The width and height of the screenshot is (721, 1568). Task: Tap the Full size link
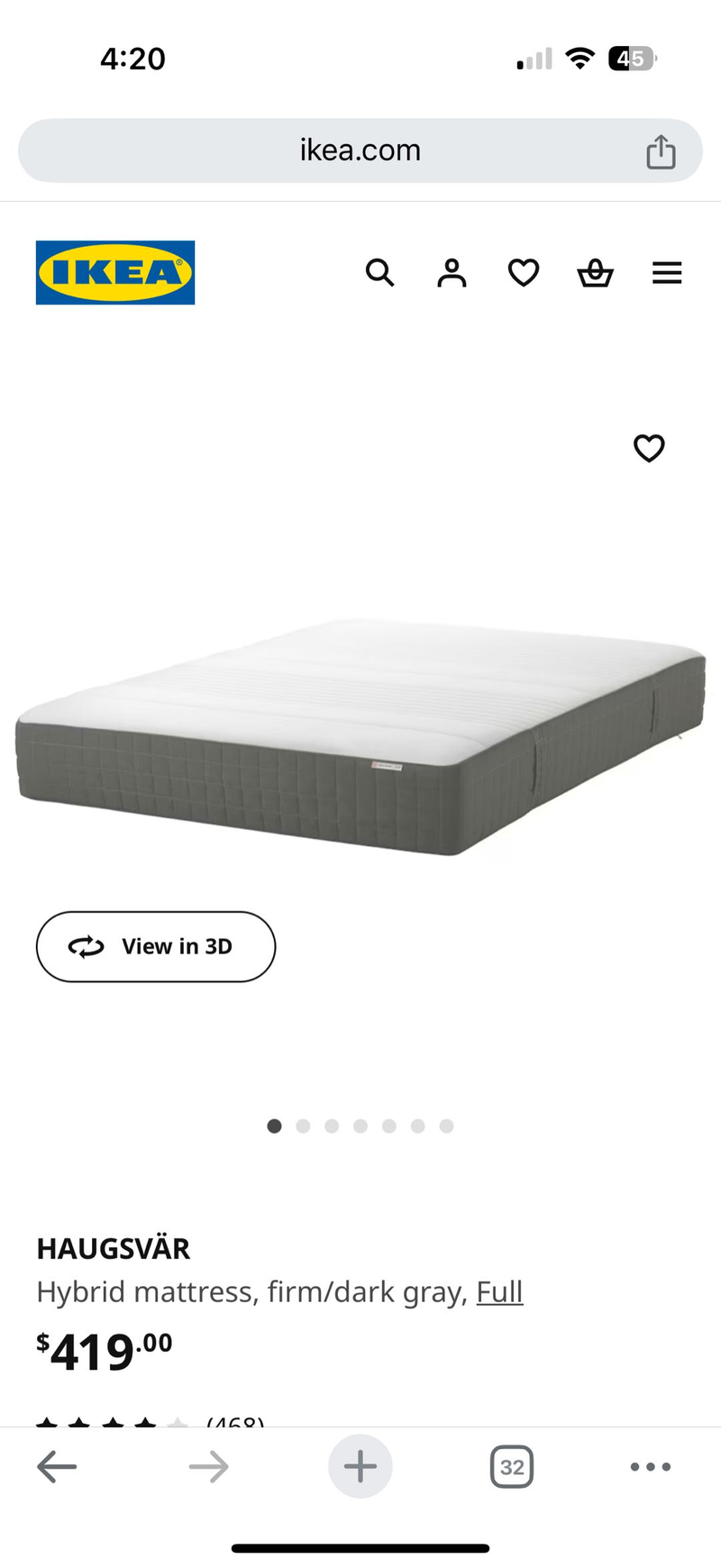(x=499, y=1291)
